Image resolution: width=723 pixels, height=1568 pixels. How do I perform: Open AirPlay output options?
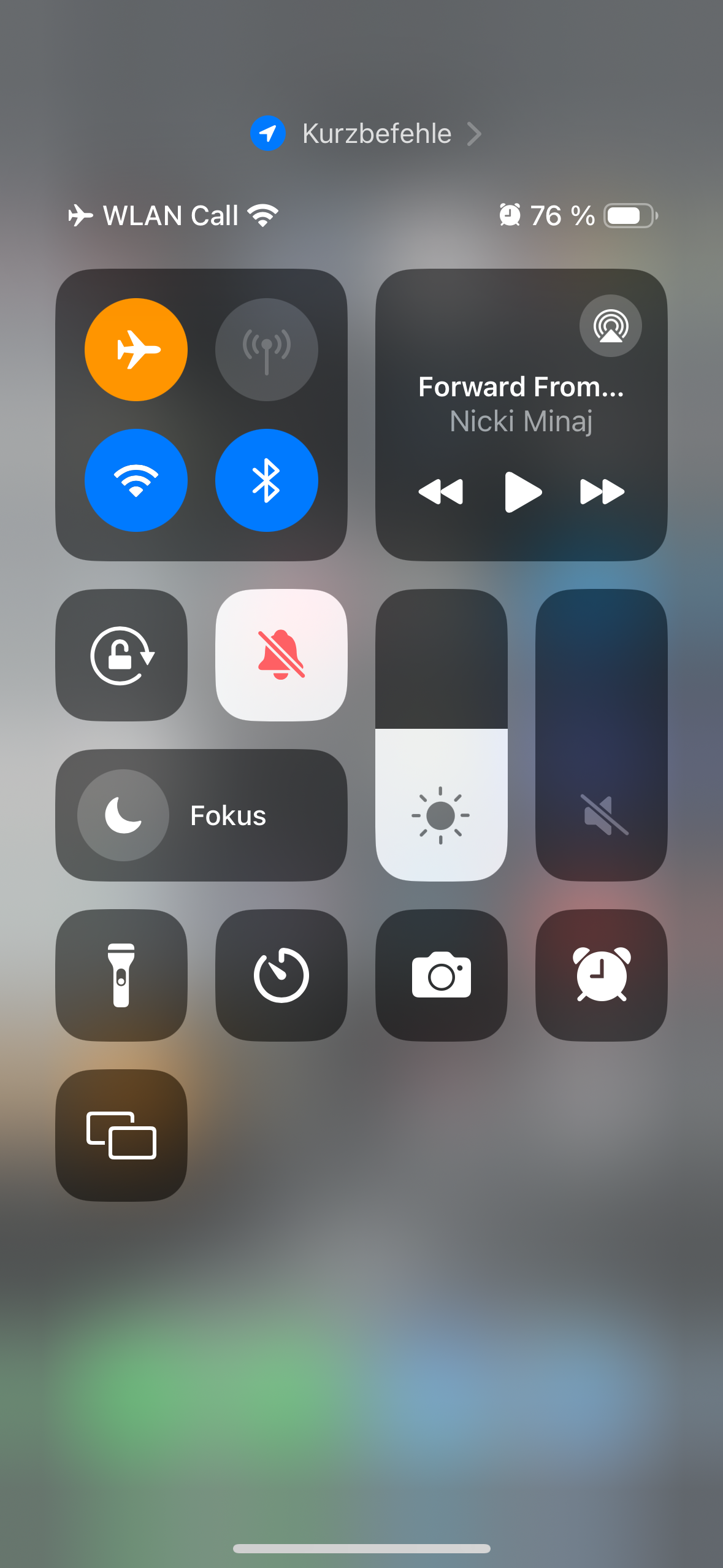click(610, 326)
